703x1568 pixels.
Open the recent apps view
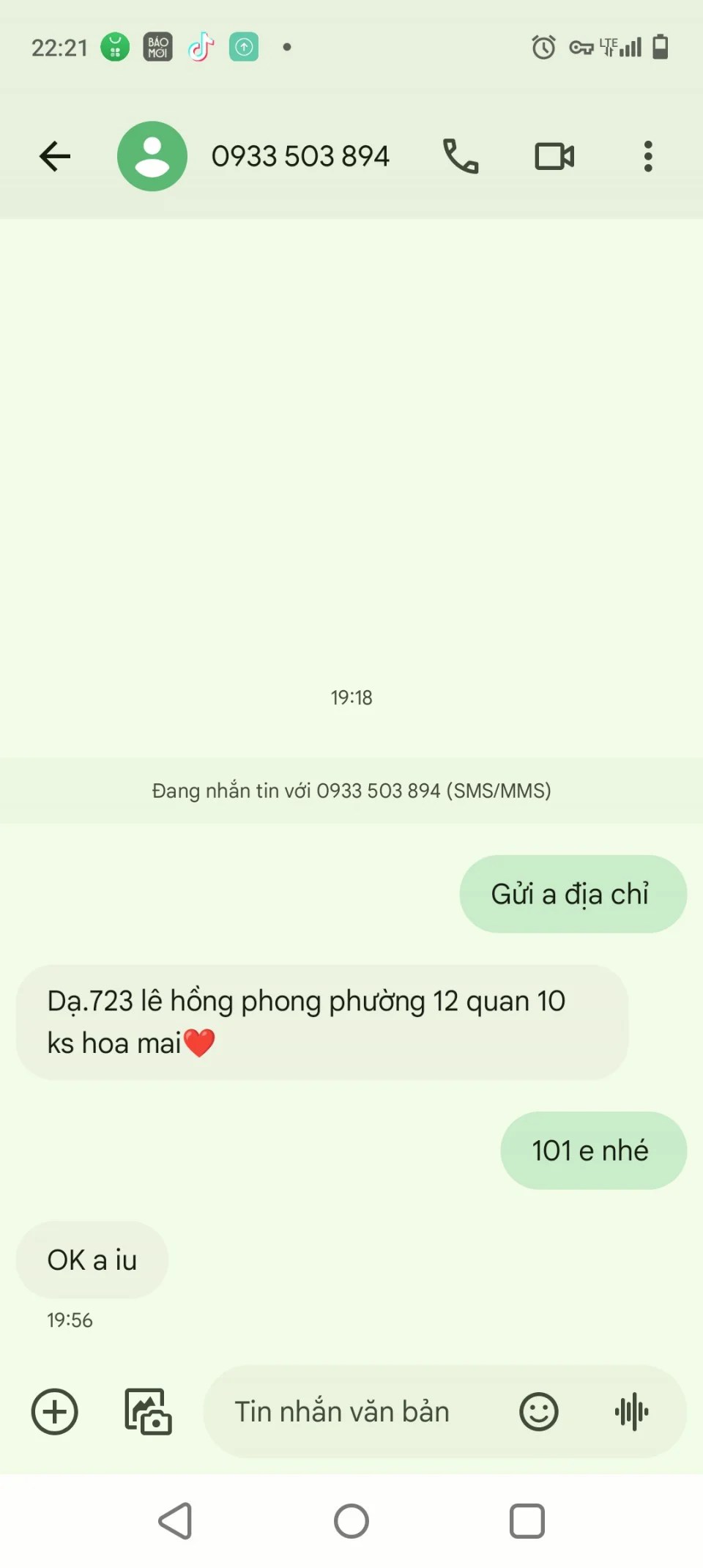pos(527,1521)
